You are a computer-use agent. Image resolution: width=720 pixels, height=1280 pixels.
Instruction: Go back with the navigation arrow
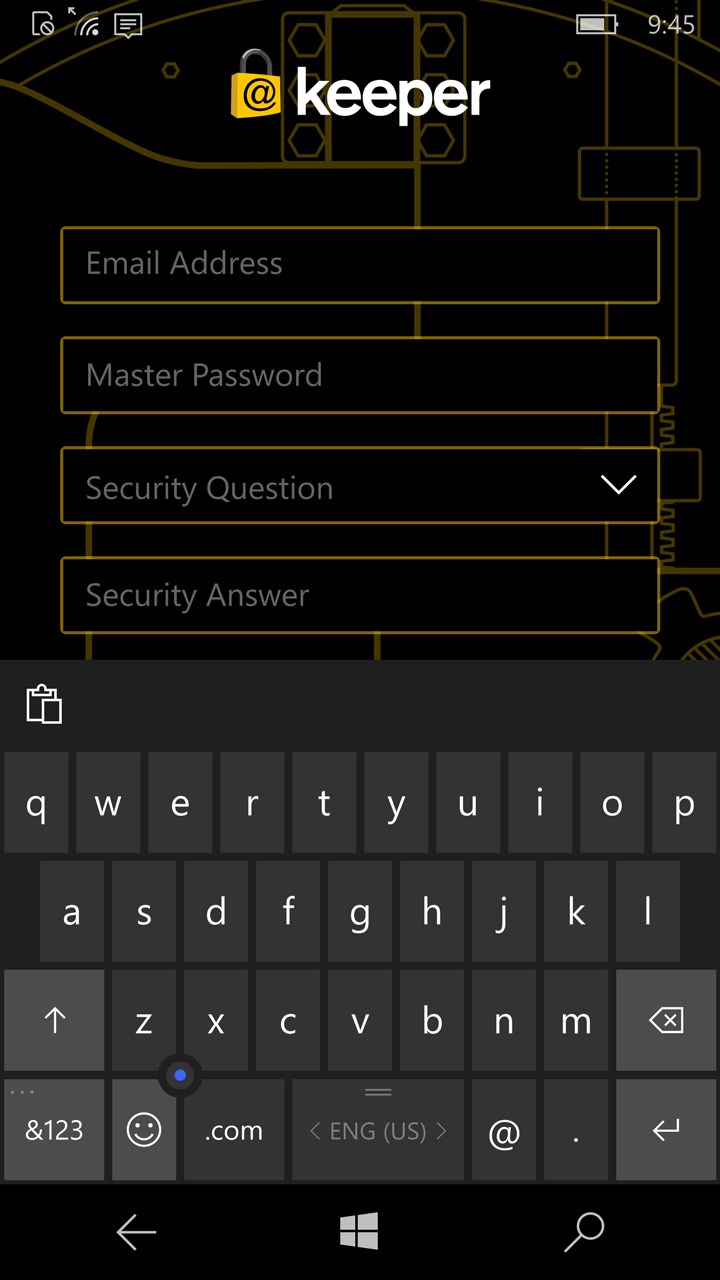tap(136, 1232)
